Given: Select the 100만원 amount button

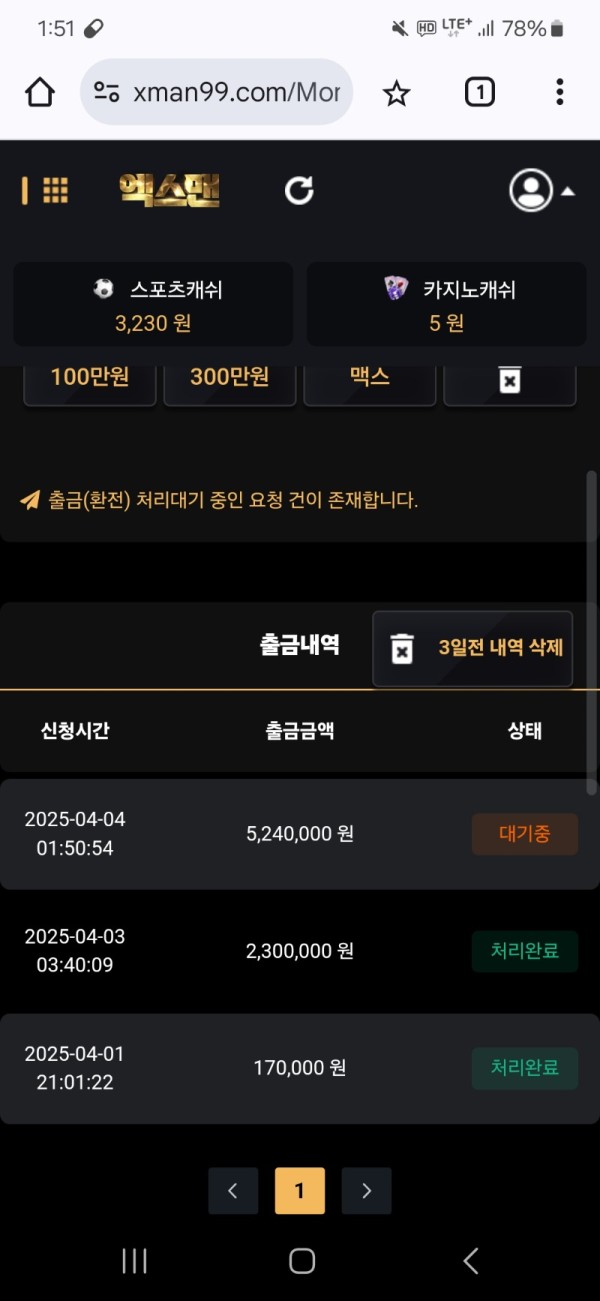Looking at the screenshot, I should [x=90, y=380].
